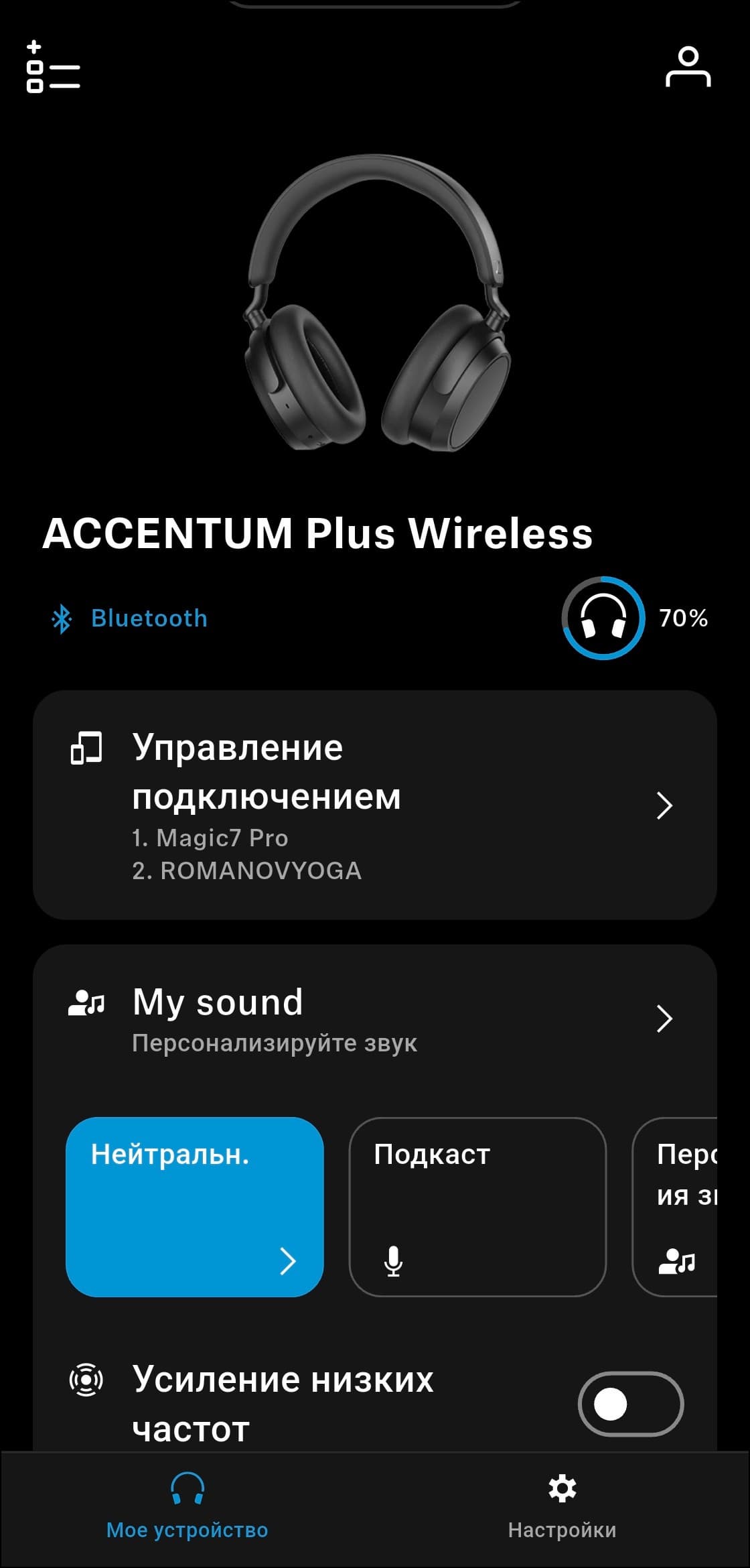Select the Нейтральн. sound preset

pos(194,1206)
